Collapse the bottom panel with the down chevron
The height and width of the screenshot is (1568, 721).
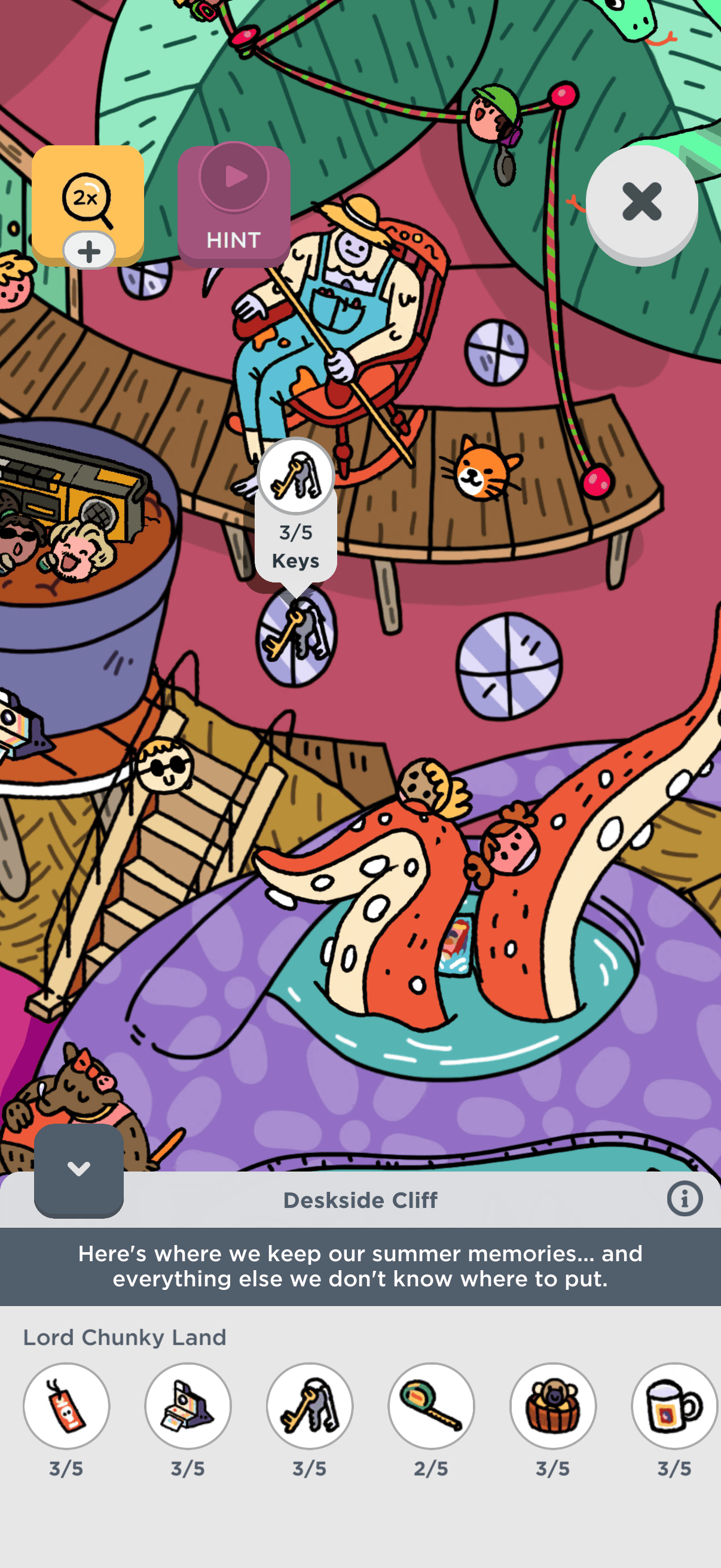[78, 1169]
